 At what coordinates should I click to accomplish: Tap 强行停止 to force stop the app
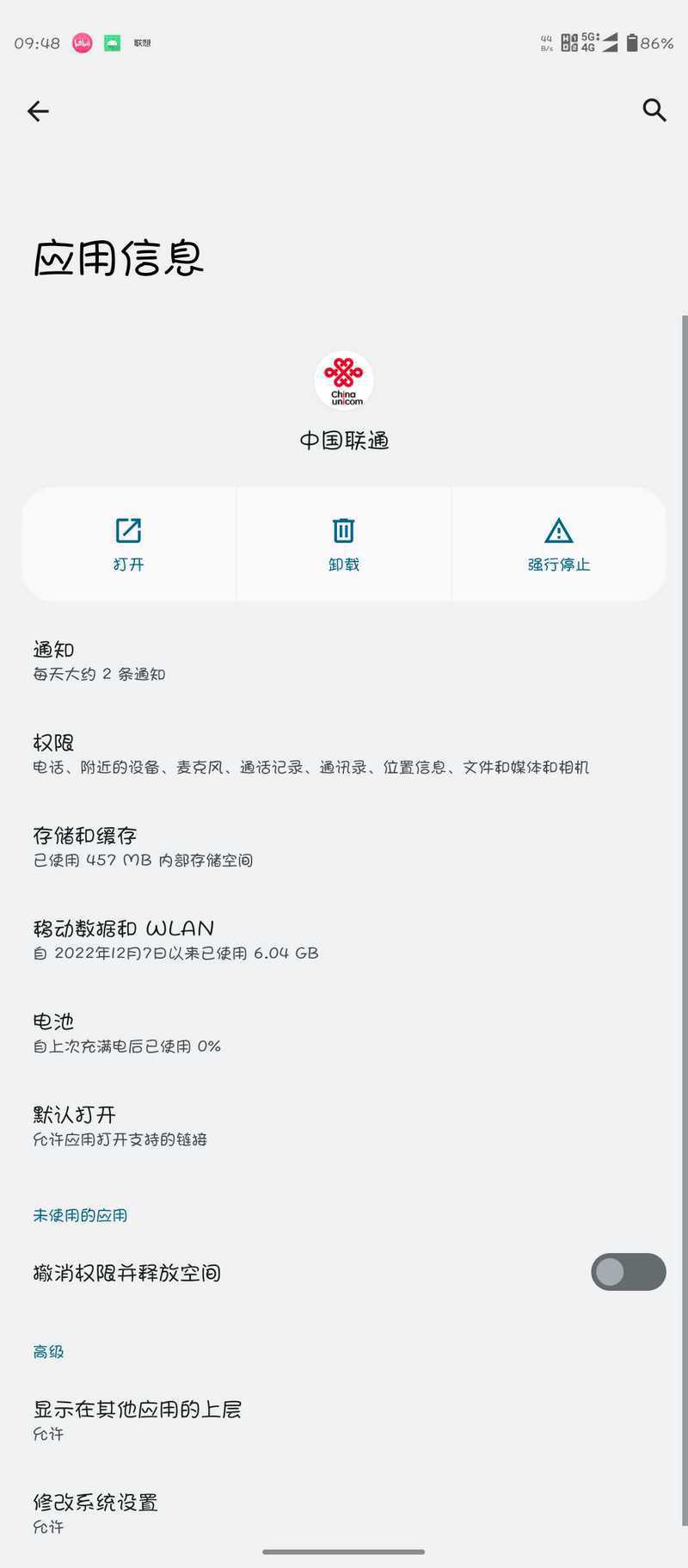tap(558, 544)
